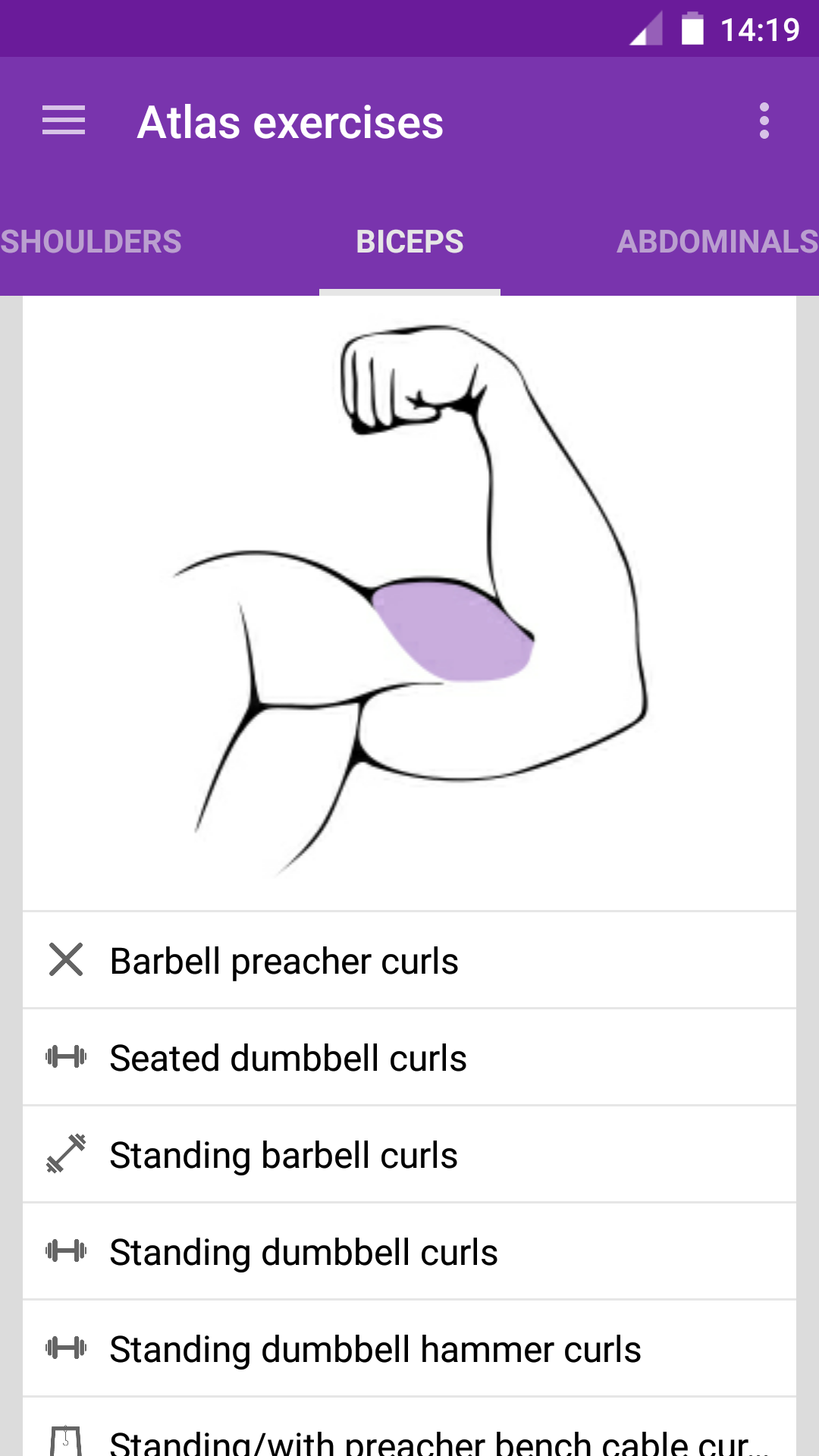Click the barbell icon beside Standing barbell curls
The image size is (819, 1456).
pos(67,1154)
